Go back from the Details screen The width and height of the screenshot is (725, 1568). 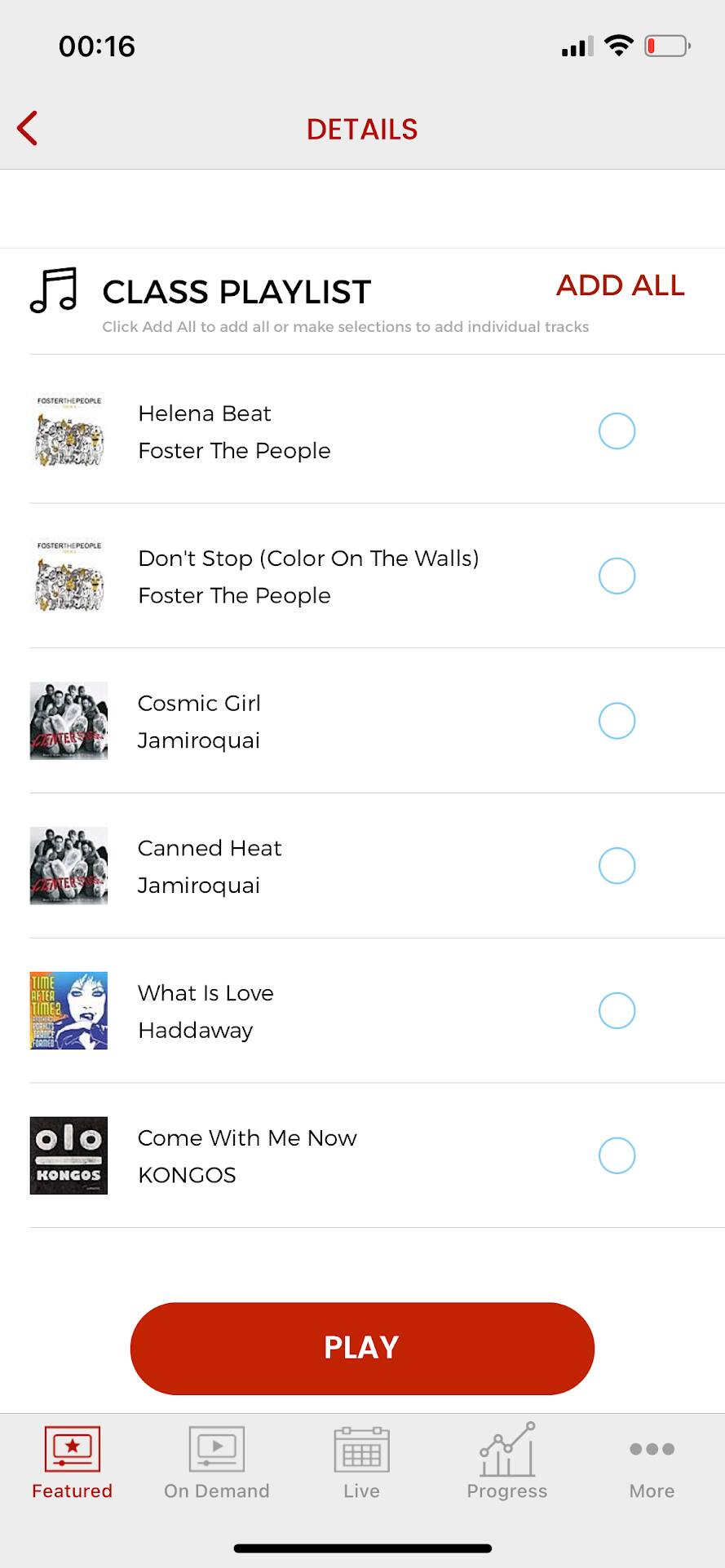point(28,129)
